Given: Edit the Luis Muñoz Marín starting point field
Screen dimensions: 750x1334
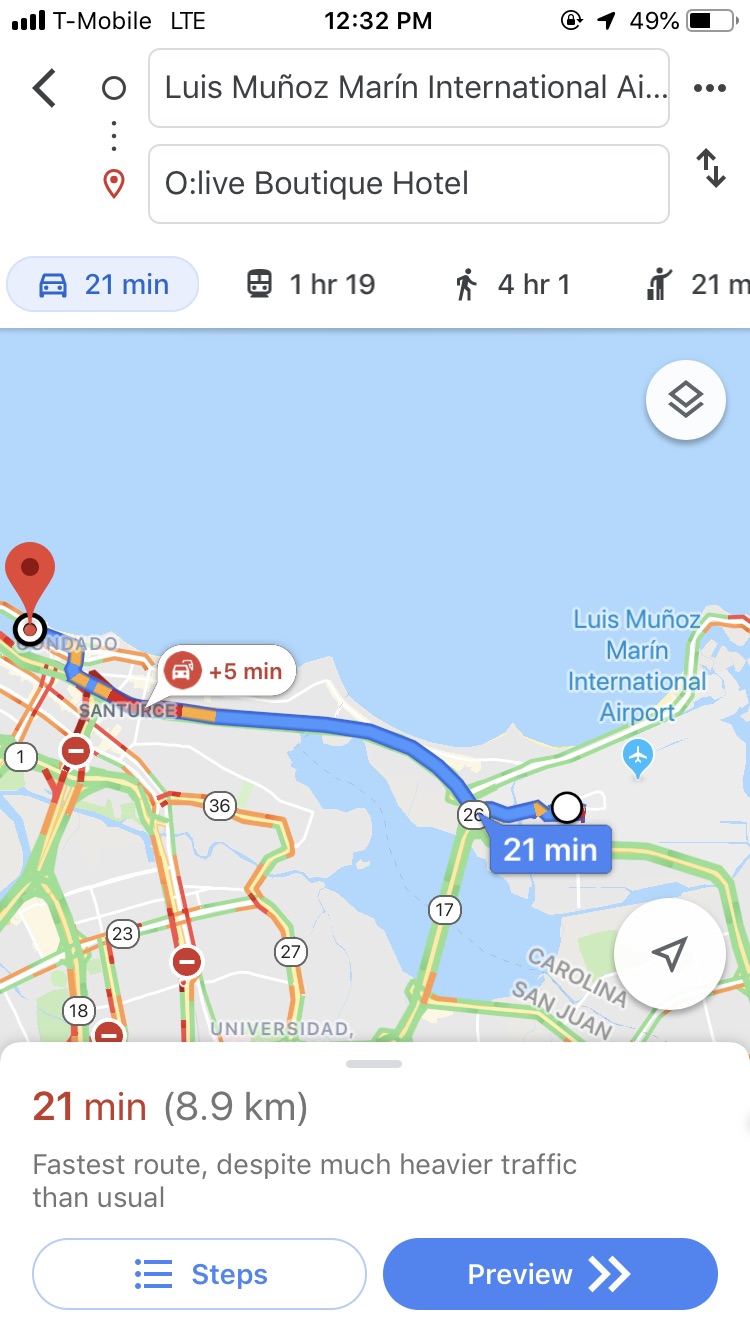Looking at the screenshot, I should (x=408, y=88).
